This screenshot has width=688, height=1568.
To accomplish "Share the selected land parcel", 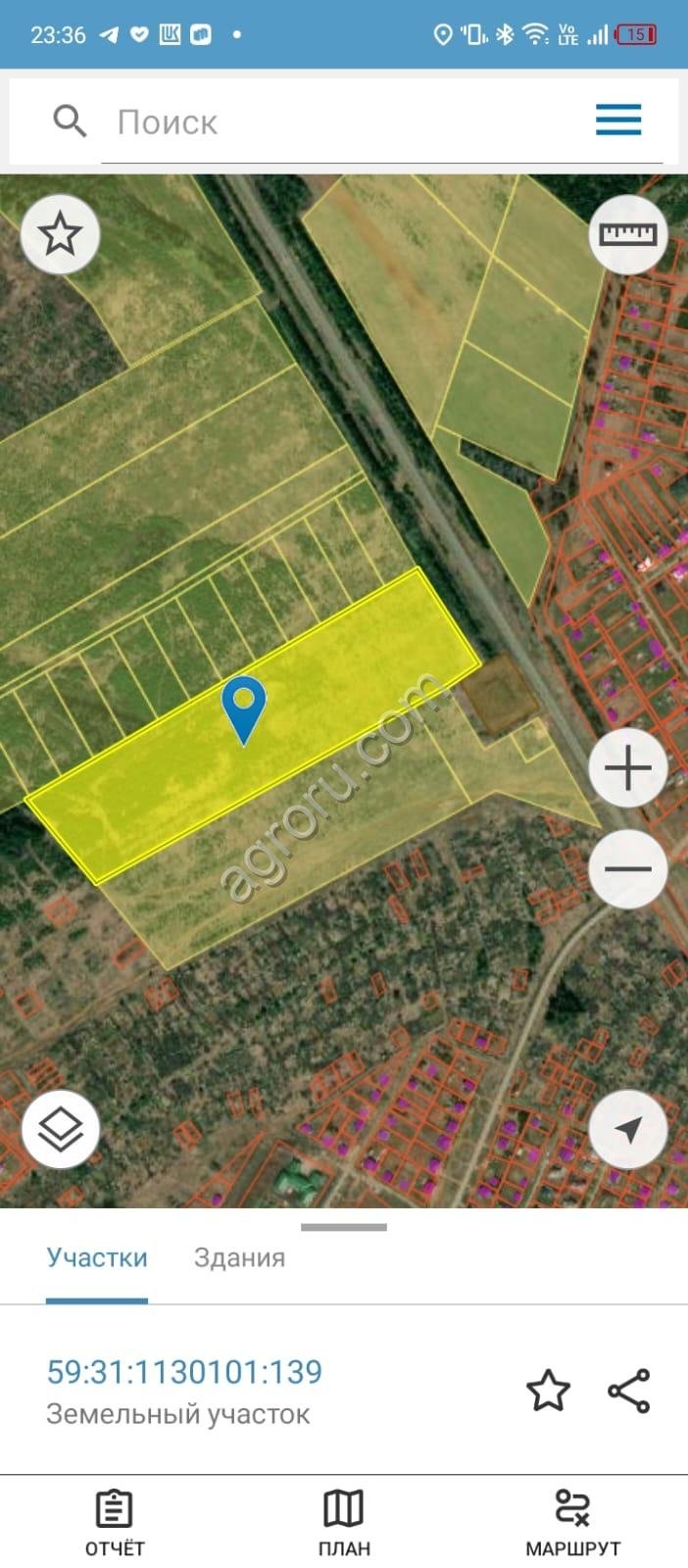I will pyautogui.click(x=629, y=1391).
